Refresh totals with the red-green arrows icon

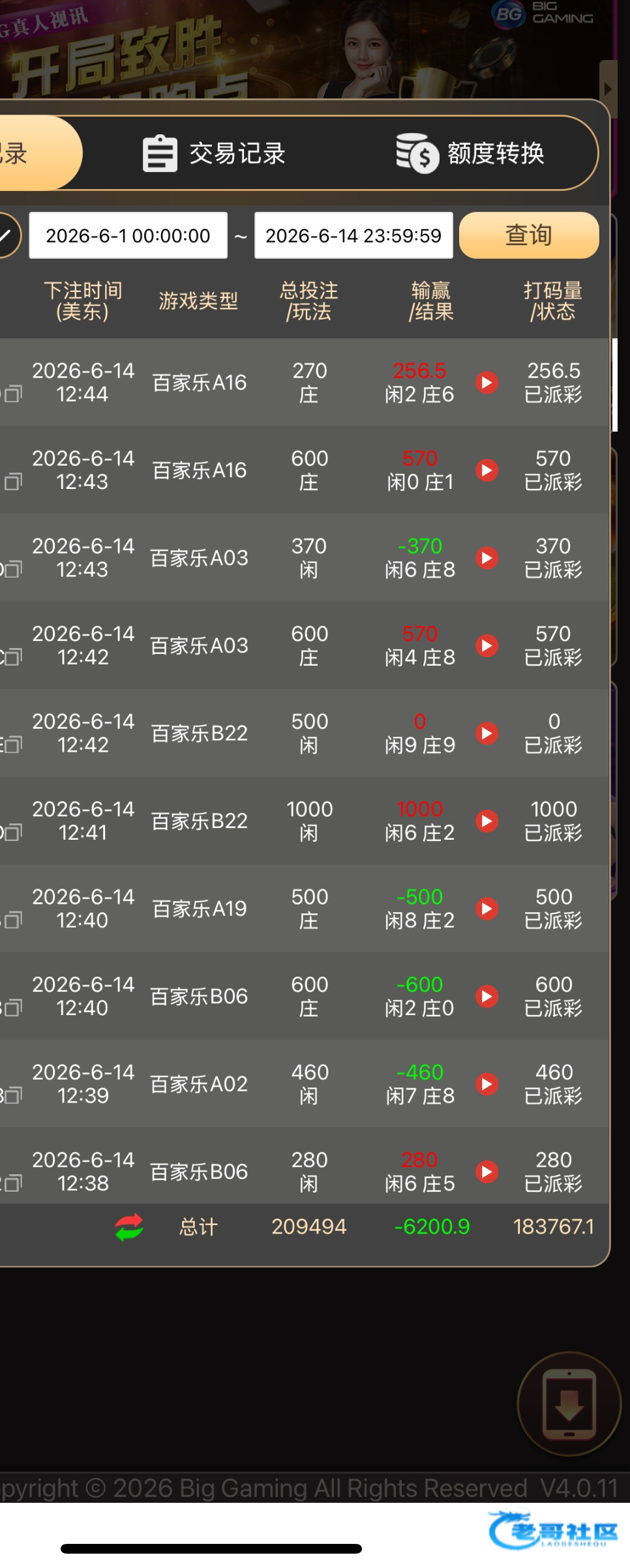click(x=129, y=1227)
